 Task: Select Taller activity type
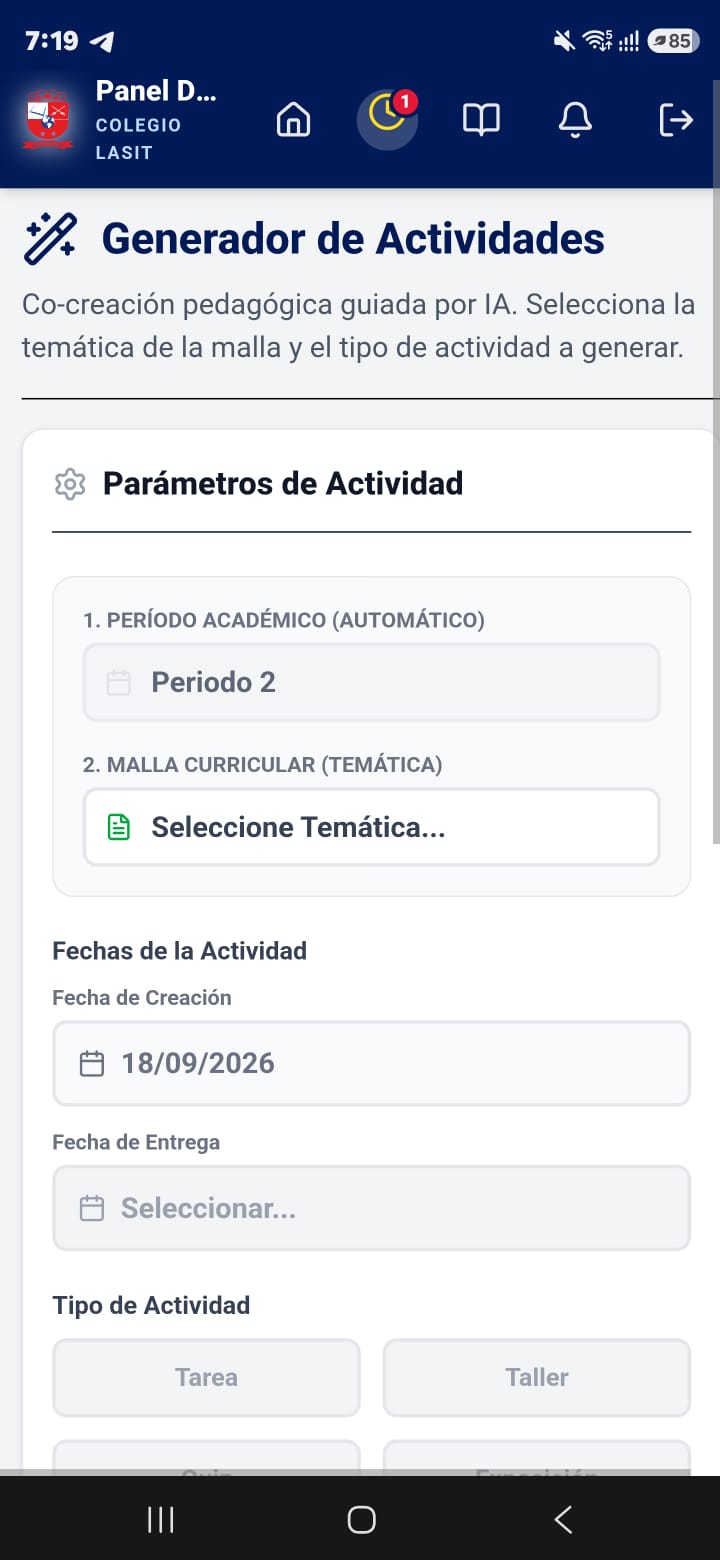(x=537, y=1377)
